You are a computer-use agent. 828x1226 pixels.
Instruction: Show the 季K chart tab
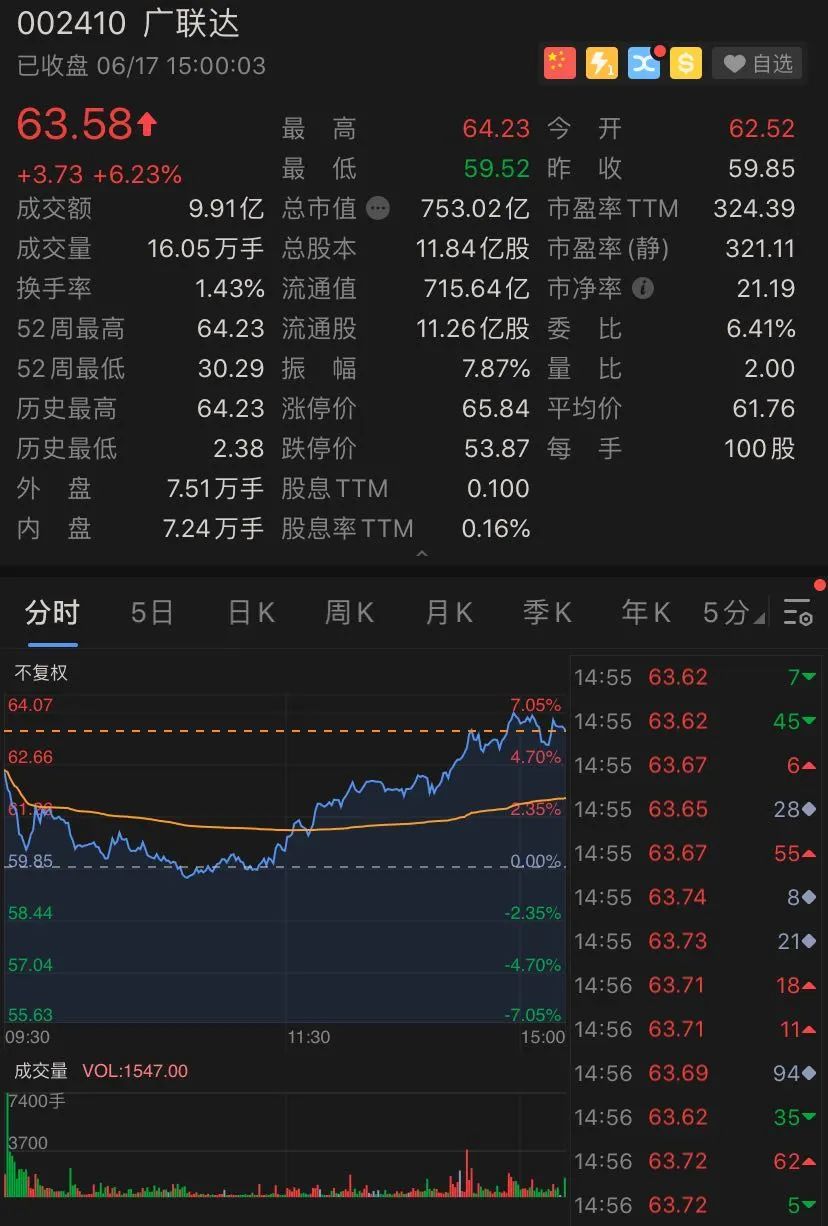click(547, 612)
